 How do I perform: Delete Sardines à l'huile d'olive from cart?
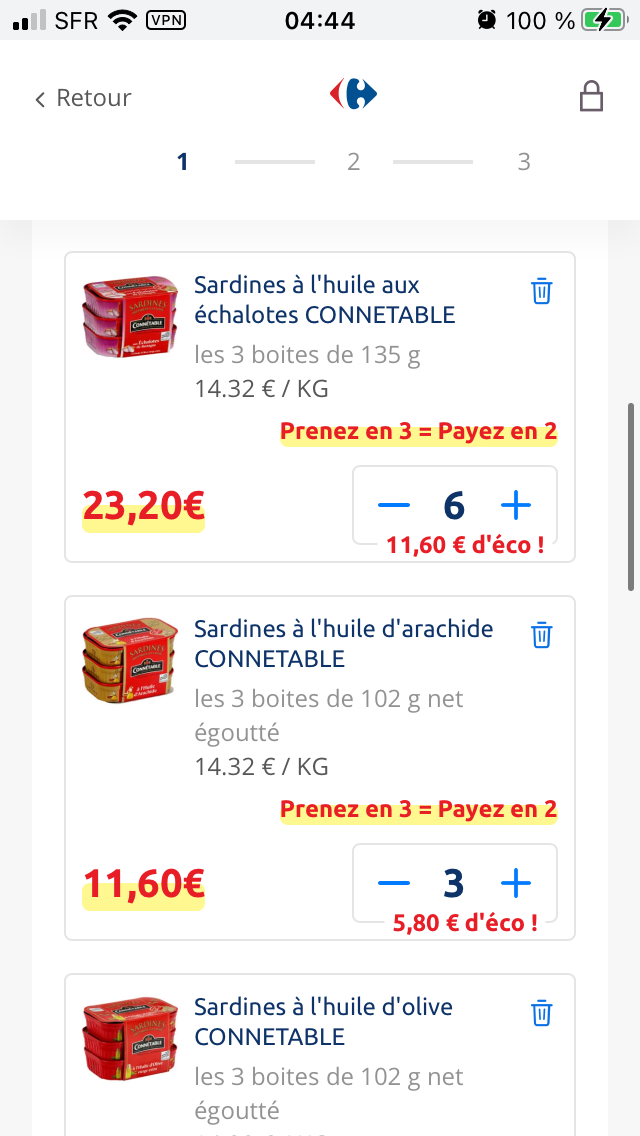(x=541, y=1012)
